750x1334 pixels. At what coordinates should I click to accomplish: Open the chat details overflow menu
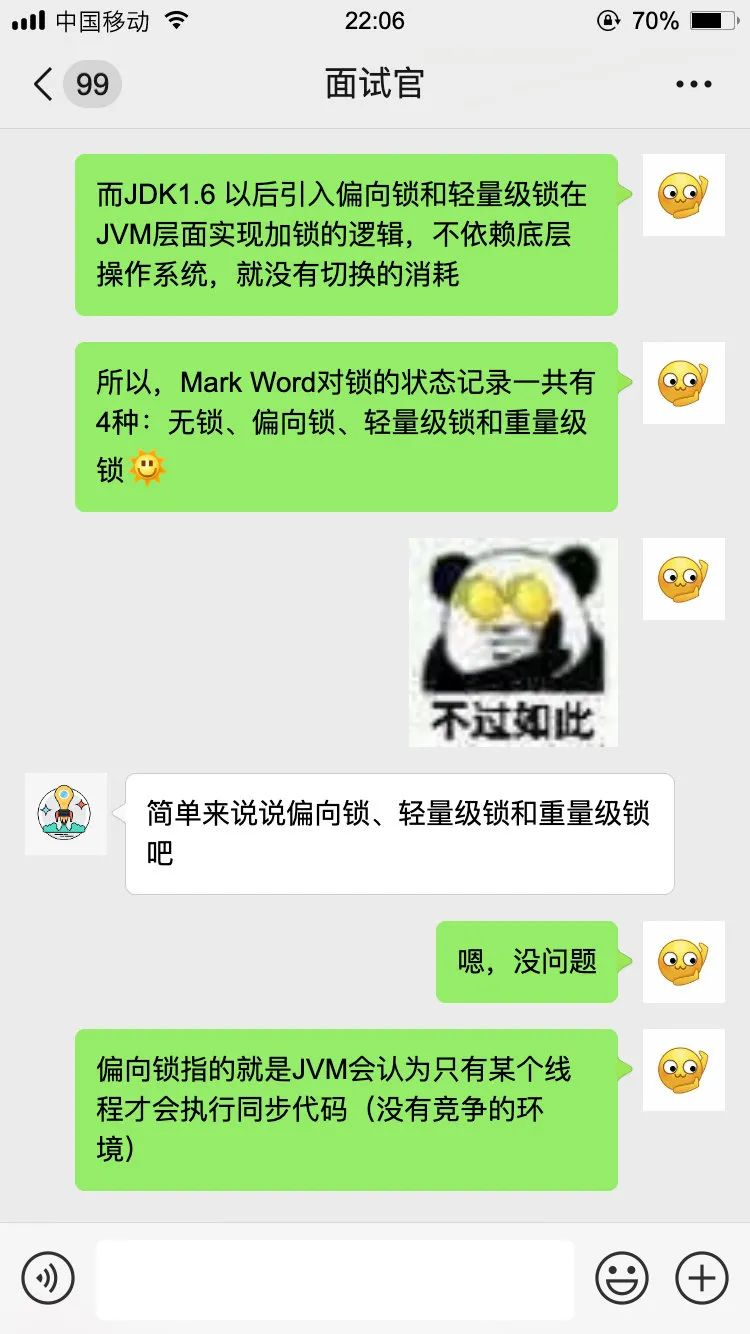(x=693, y=84)
